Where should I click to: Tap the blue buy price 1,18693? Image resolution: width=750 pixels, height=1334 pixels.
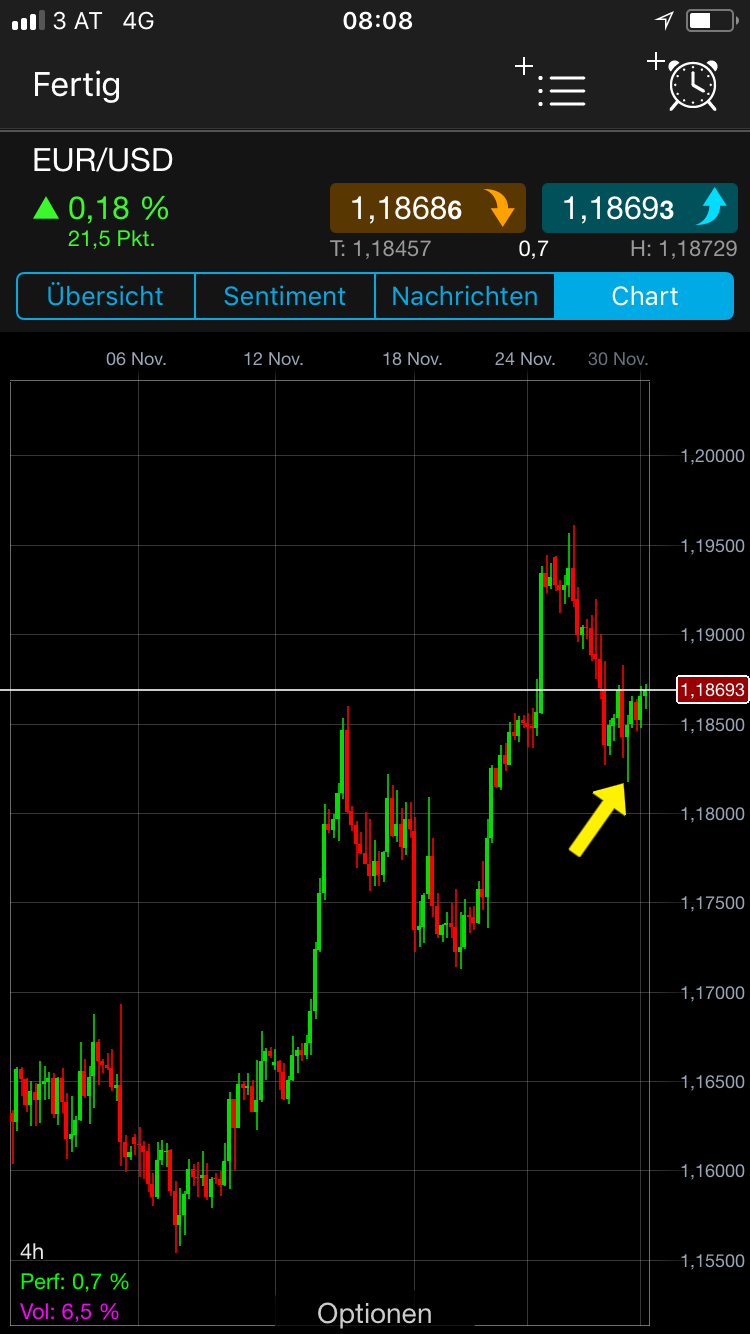click(640, 209)
